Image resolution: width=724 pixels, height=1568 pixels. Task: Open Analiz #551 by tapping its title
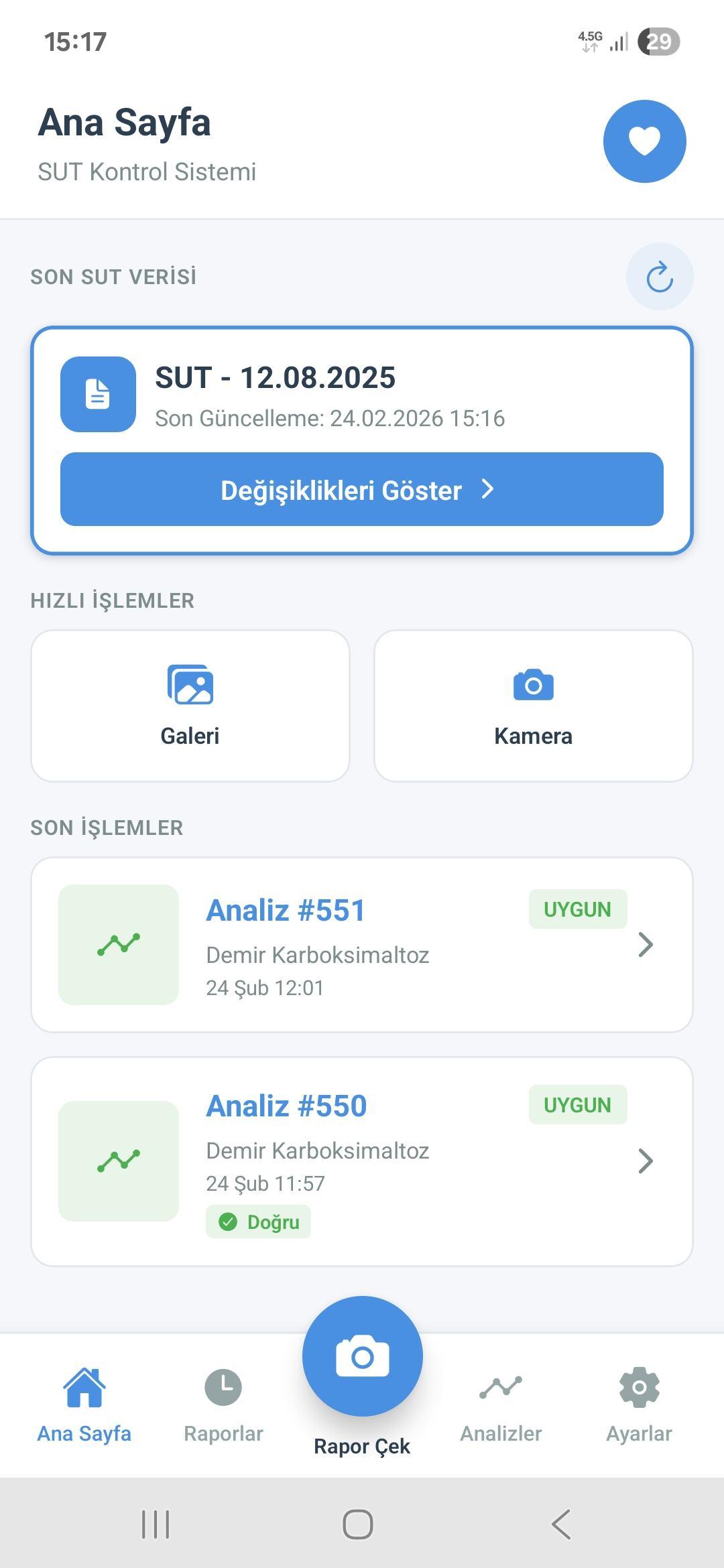(286, 909)
